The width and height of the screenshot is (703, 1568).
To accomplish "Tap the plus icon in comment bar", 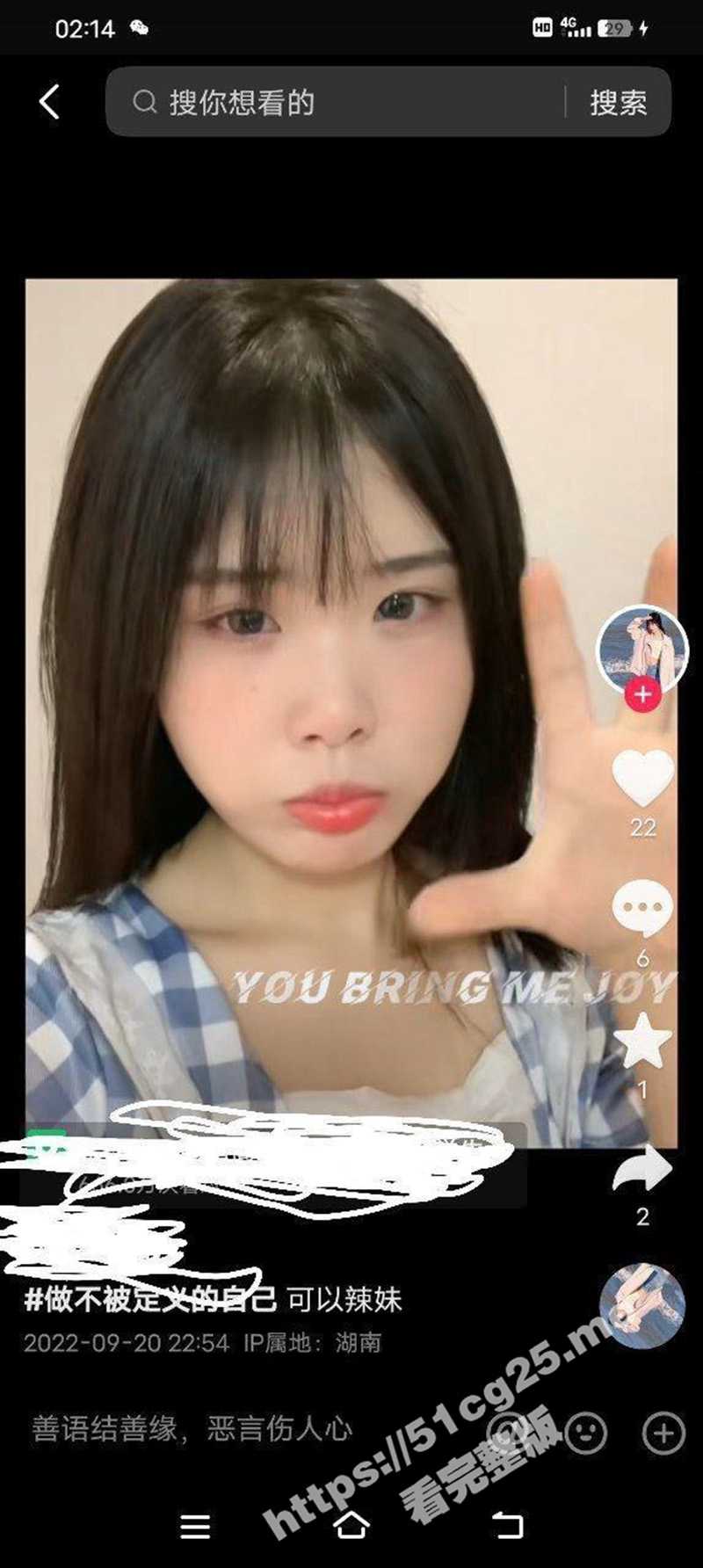I will point(663,1433).
